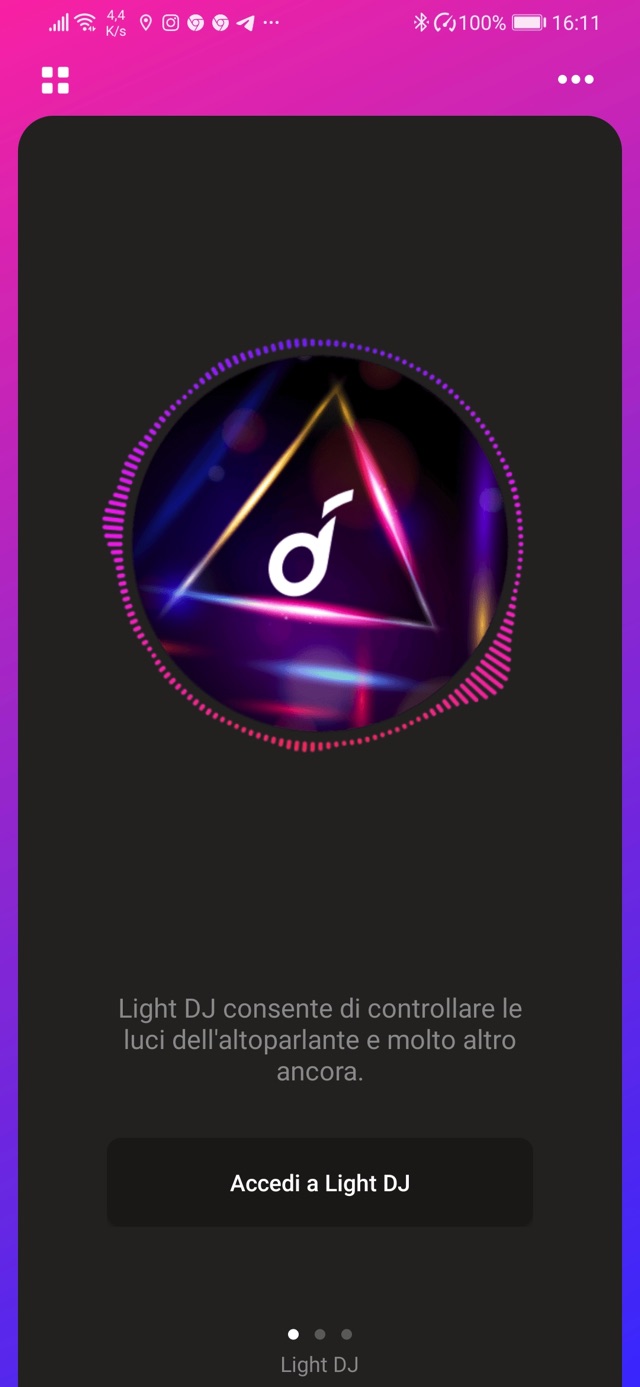Jump to the third page indicator dot
This screenshot has height=1387, width=640.
346,1334
